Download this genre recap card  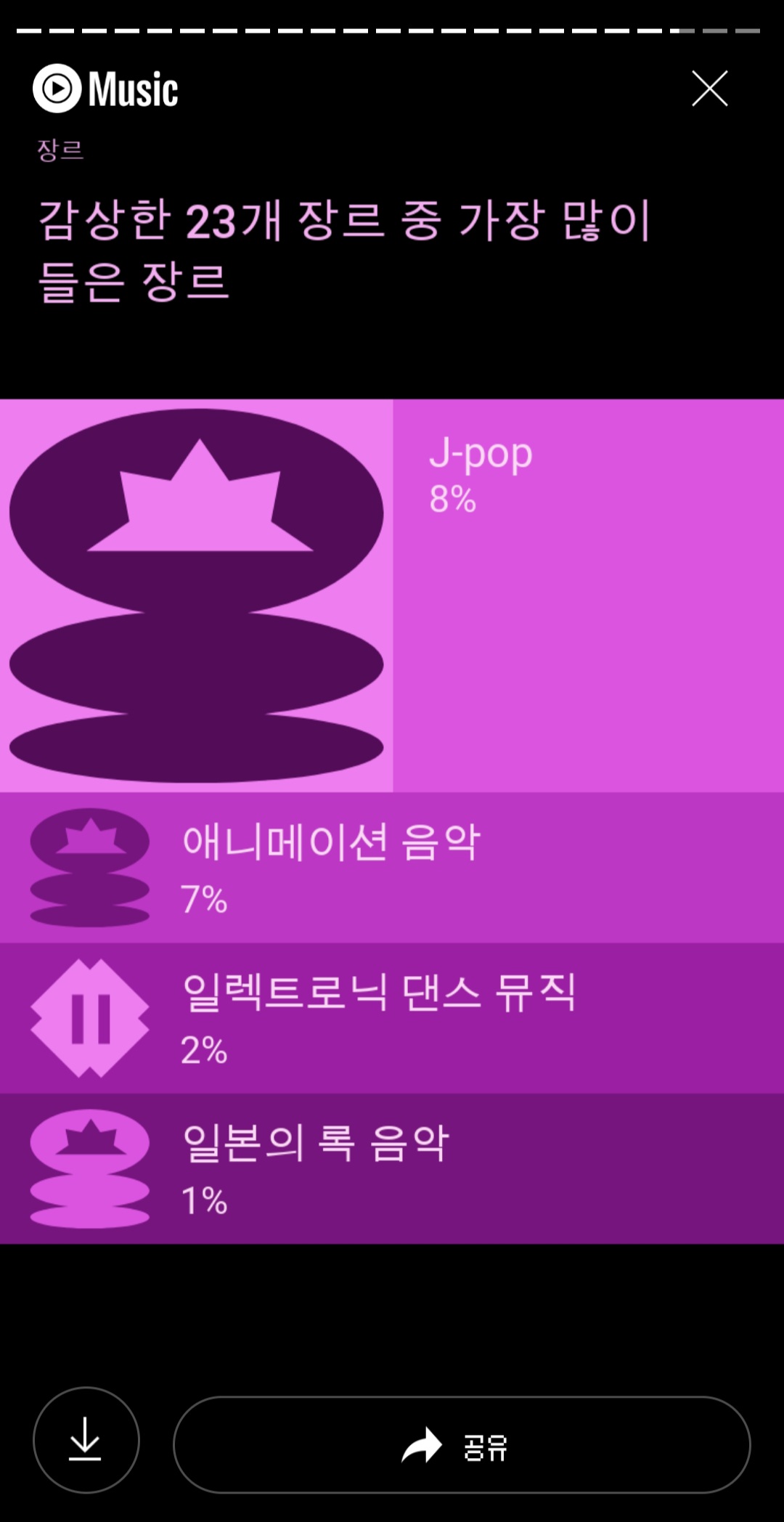click(86, 1439)
